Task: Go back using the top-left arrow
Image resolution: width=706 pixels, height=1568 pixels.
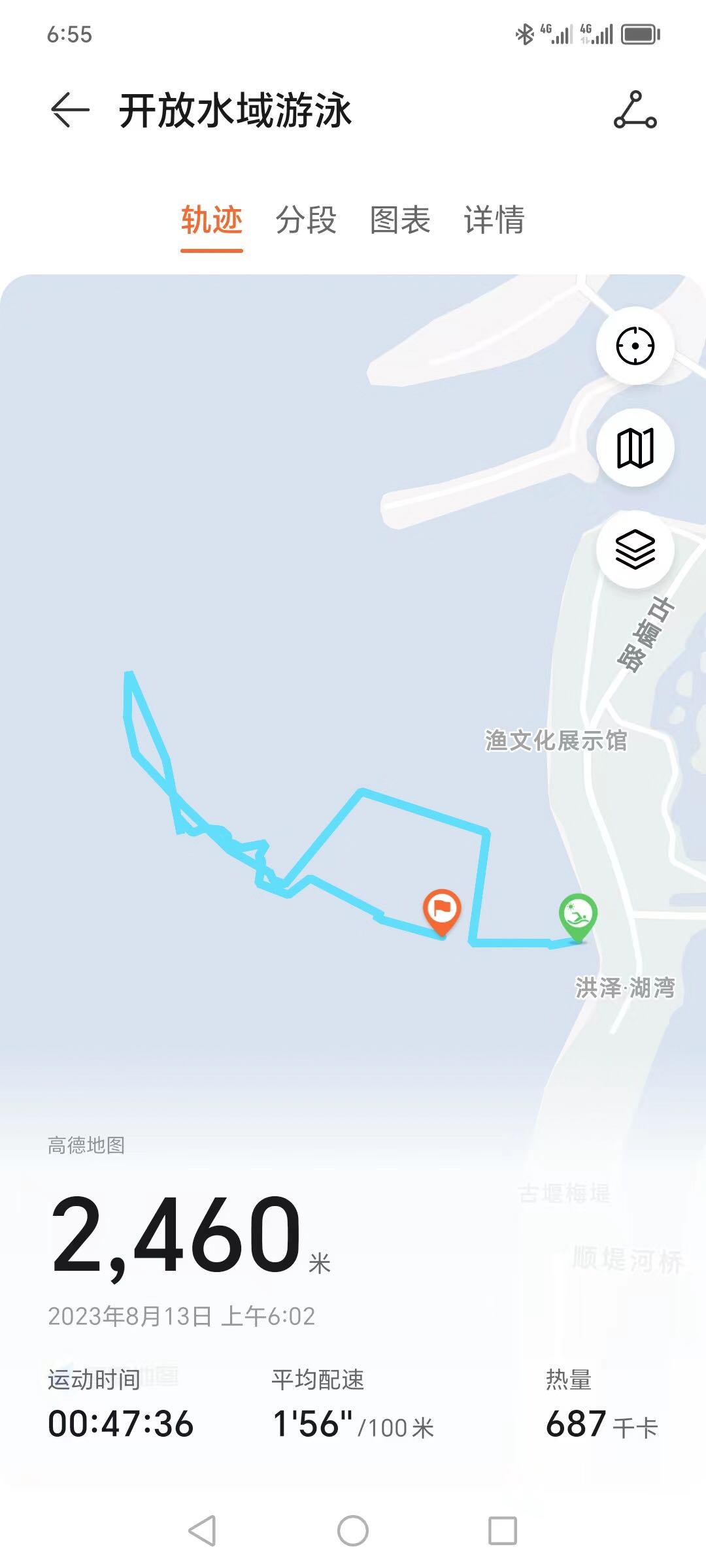Action: (x=69, y=110)
